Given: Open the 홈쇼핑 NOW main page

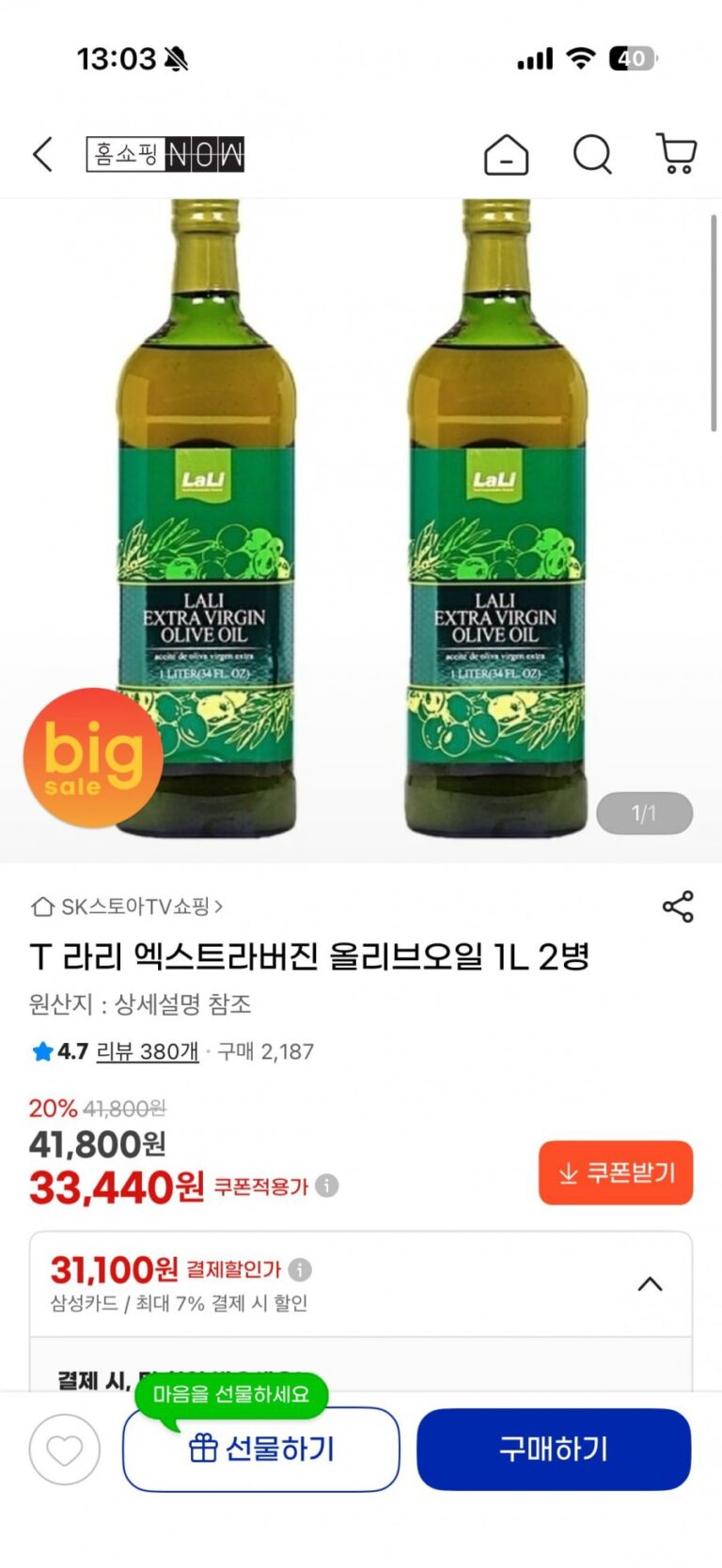Looking at the screenshot, I should (165, 154).
